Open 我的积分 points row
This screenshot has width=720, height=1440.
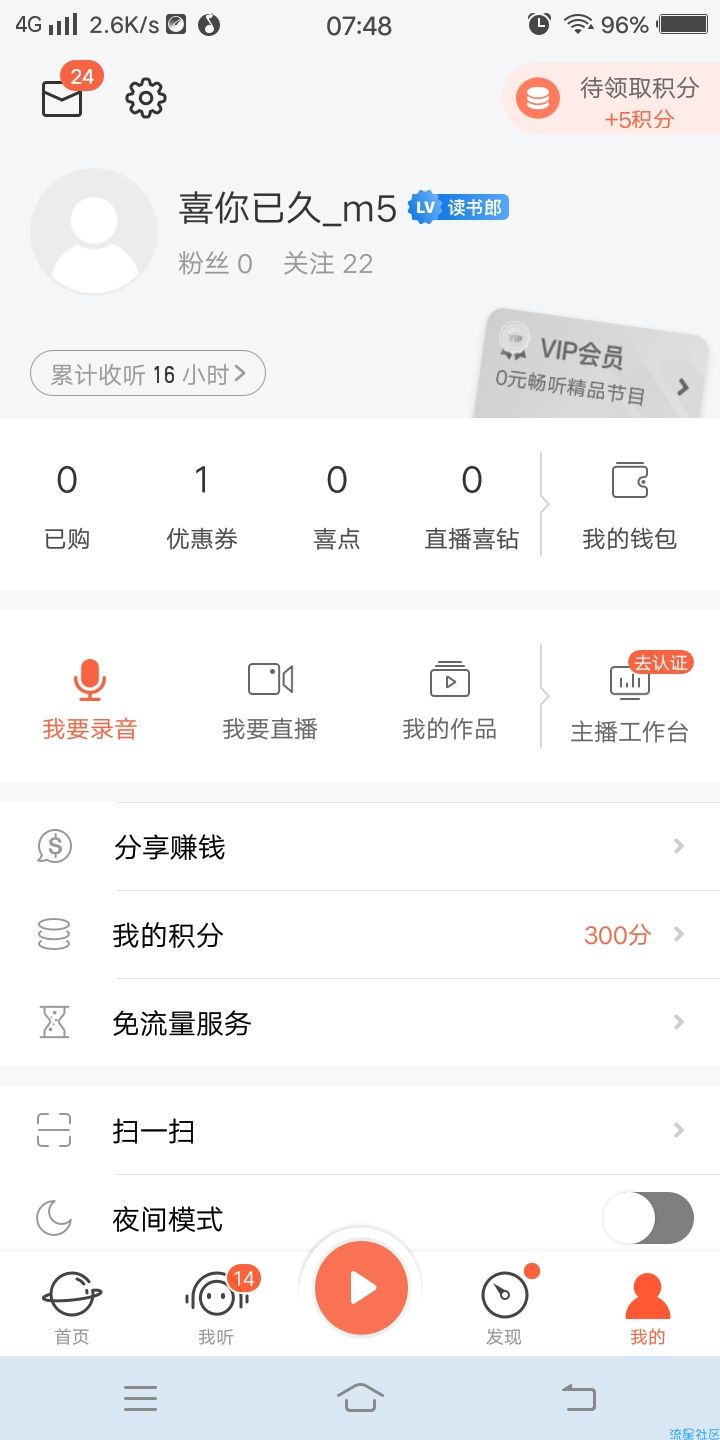[360, 935]
